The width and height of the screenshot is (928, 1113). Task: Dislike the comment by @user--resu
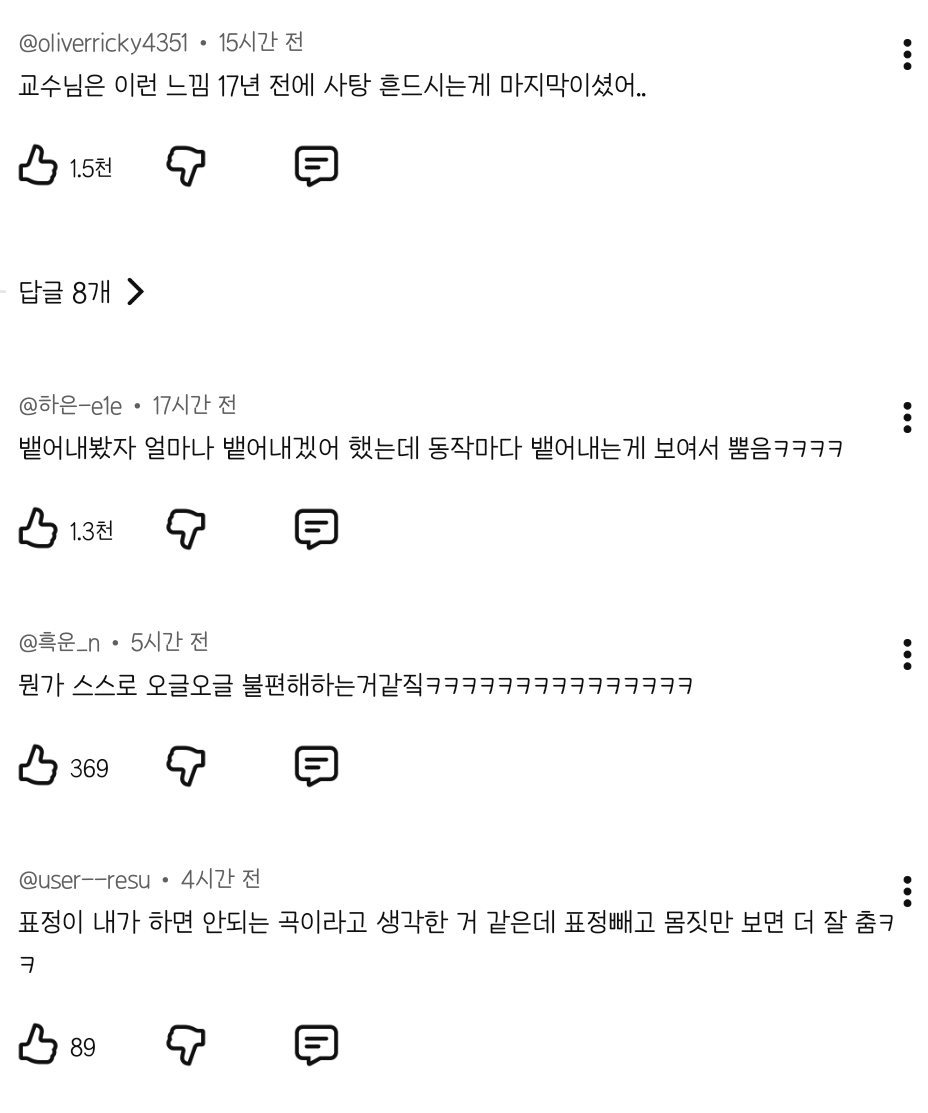[186, 1045]
